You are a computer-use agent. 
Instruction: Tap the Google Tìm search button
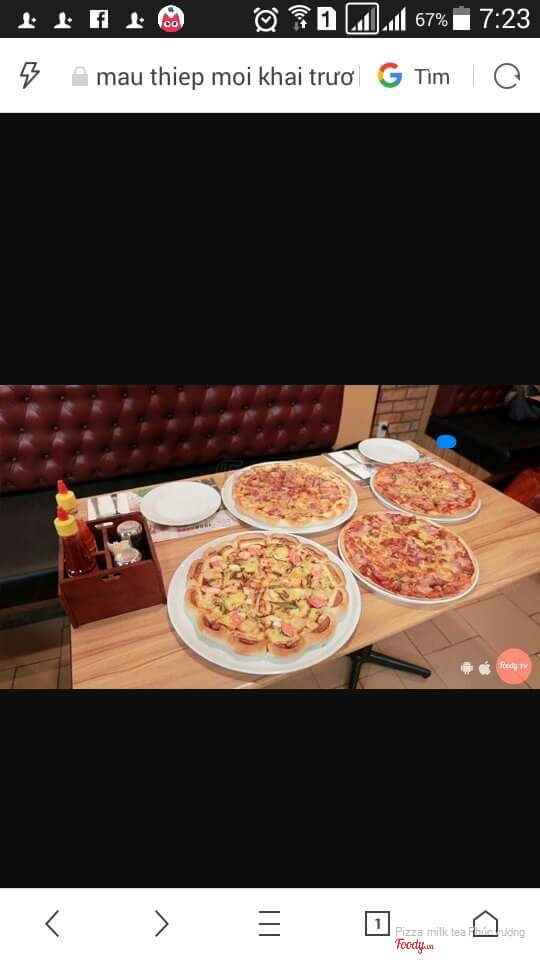tap(414, 76)
